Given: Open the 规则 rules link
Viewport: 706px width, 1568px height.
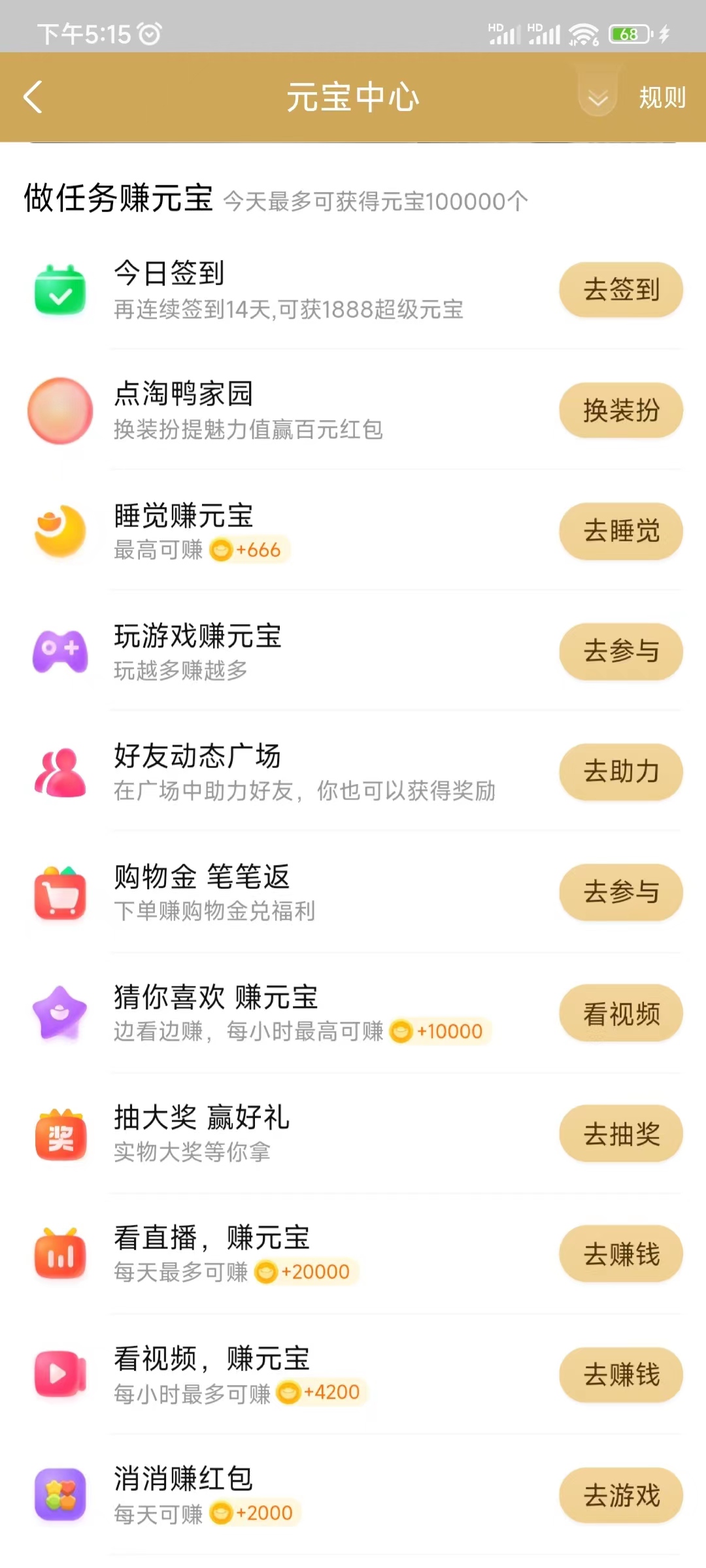Looking at the screenshot, I should pyautogui.click(x=662, y=97).
